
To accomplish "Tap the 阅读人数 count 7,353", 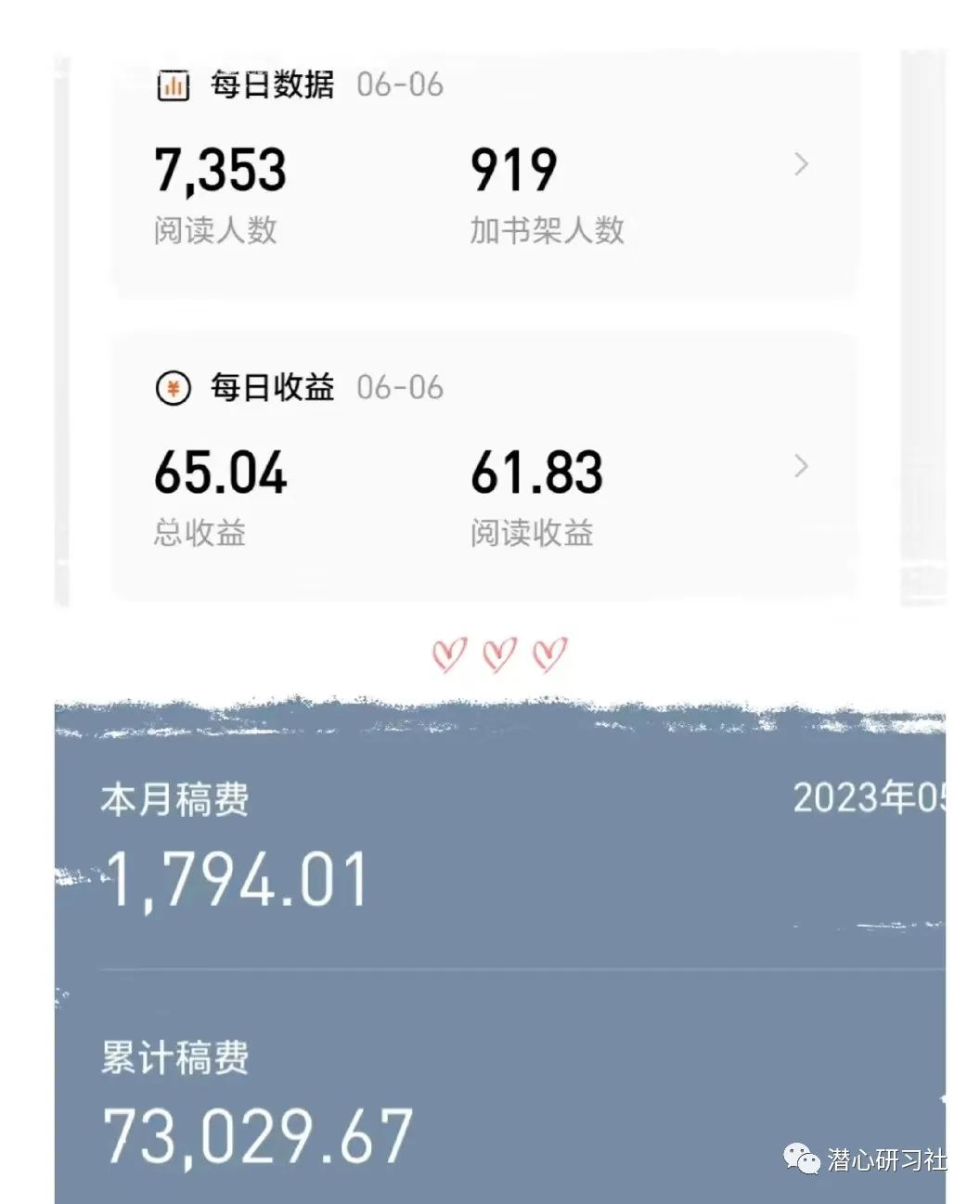I will (220, 170).
